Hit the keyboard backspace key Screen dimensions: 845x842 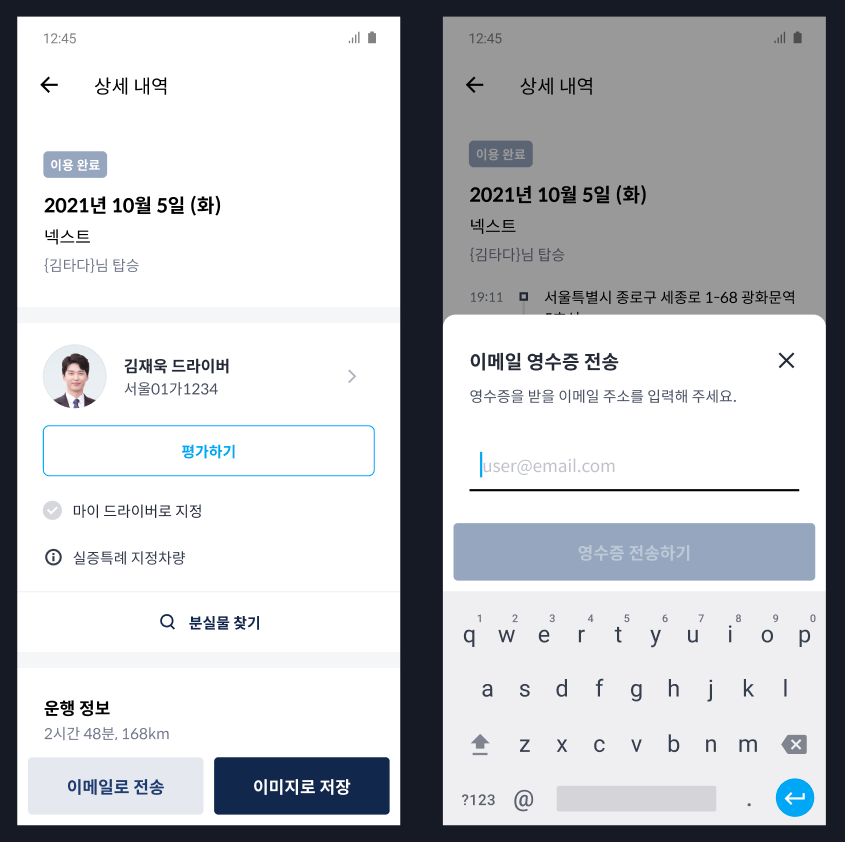coord(793,744)
